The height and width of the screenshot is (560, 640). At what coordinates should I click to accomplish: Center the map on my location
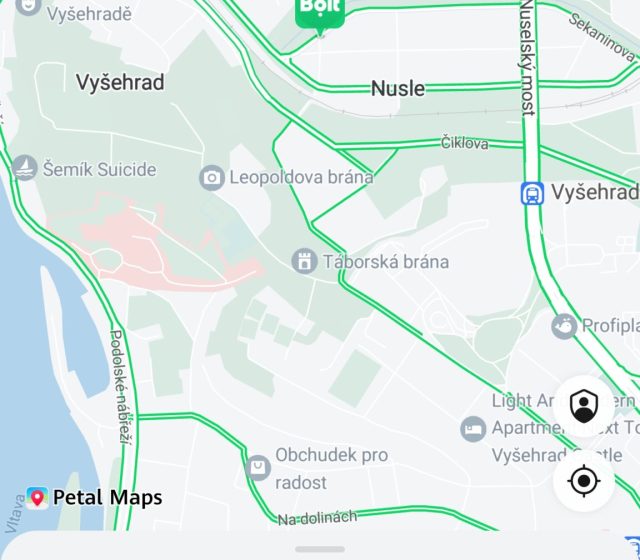coord(583,481)
